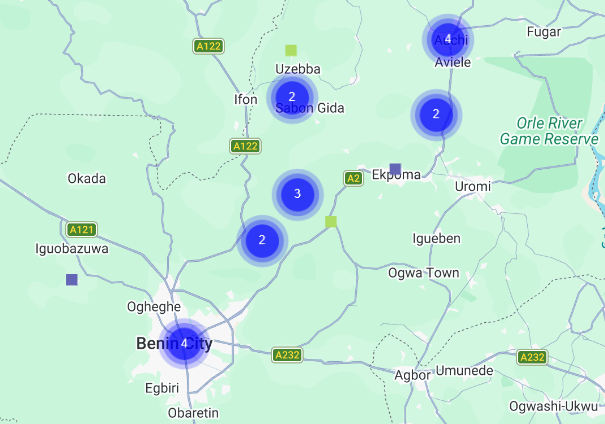Select the purple square marker at Ekpoma

pos(395,169)
